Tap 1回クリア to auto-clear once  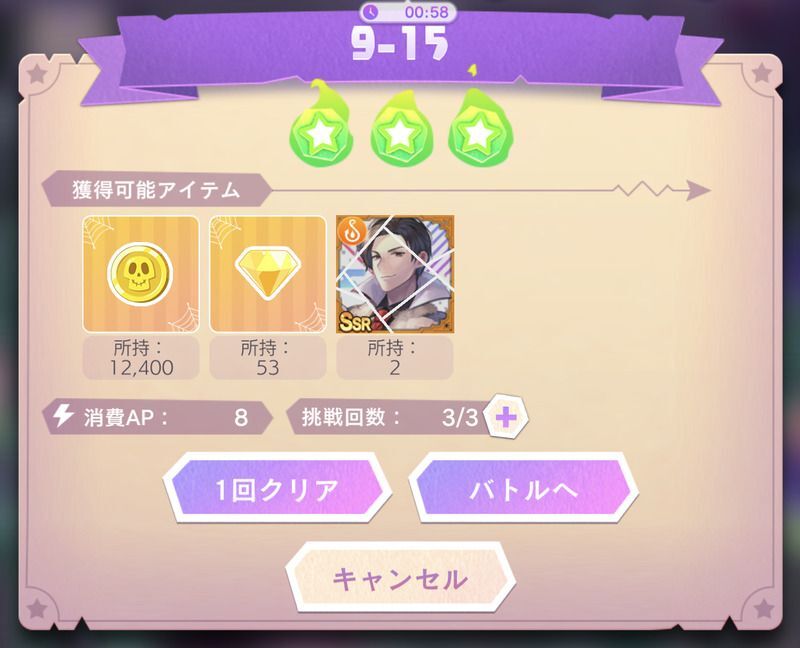pos(277,491)
